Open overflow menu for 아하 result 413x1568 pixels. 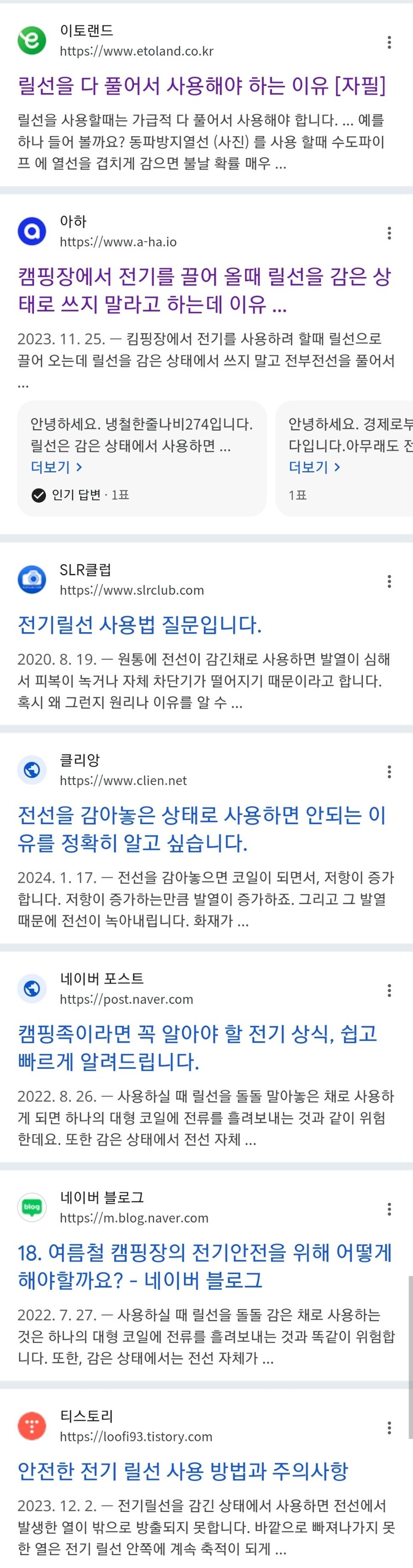click(389, 233)
